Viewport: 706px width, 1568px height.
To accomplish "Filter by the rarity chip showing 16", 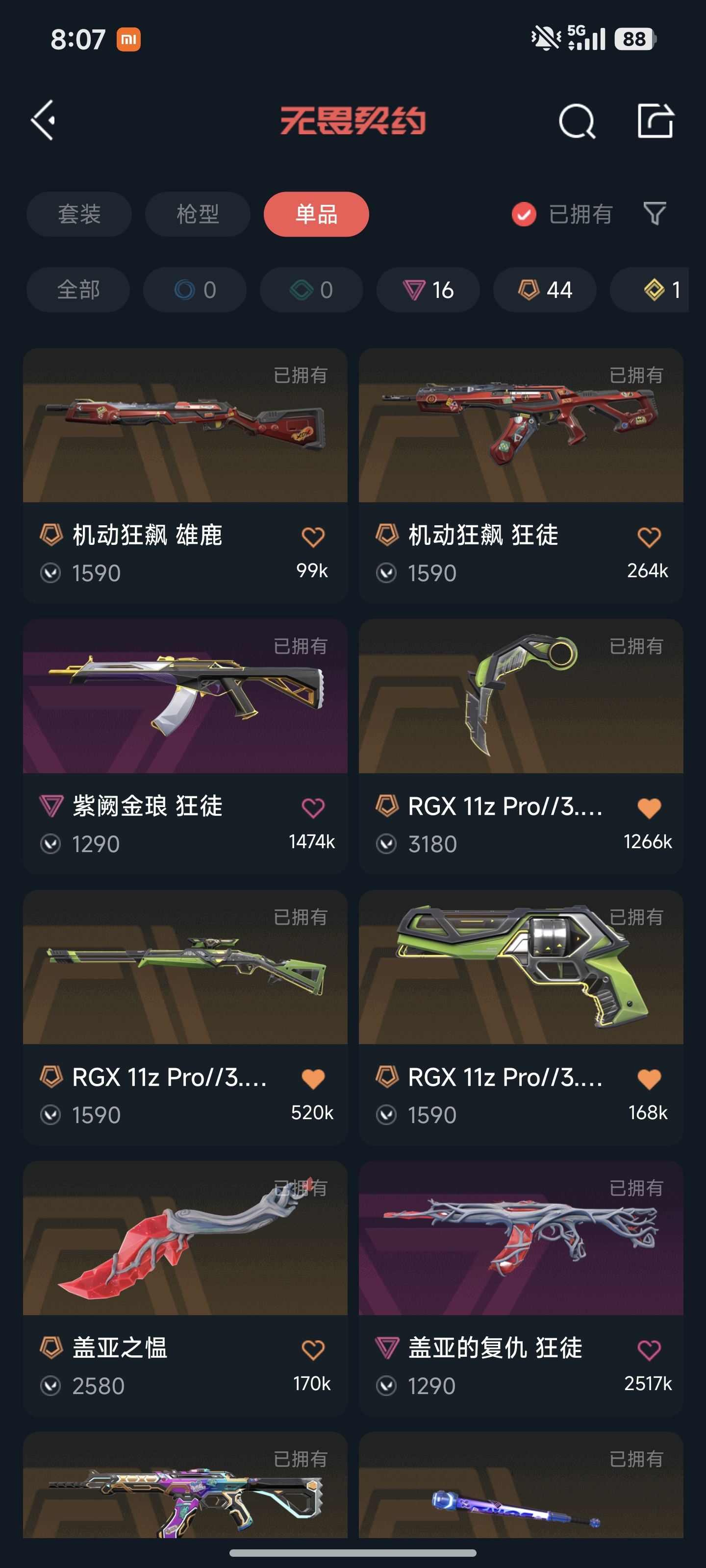I will tap(428, 290).
